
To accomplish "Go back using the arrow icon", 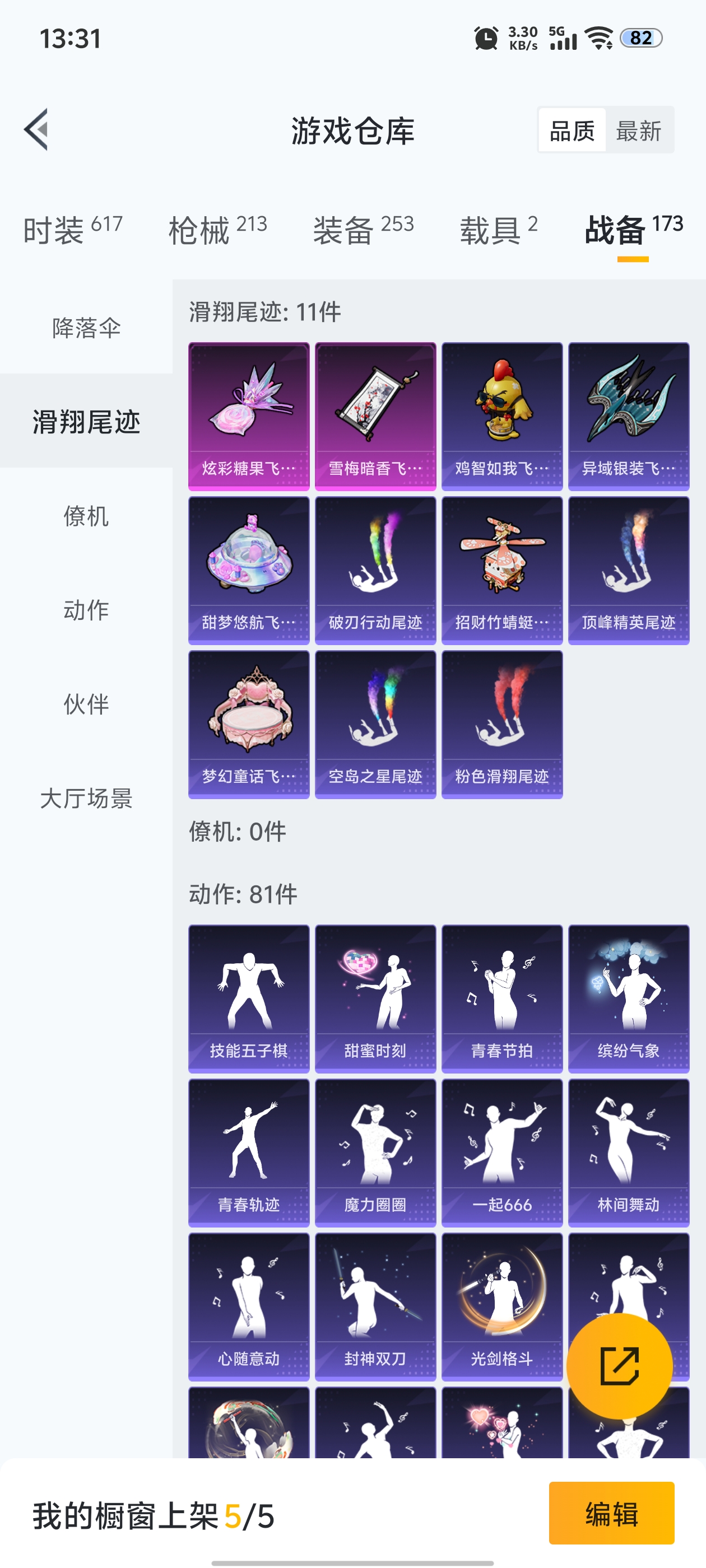I will pyautogui.click(x=36, y=130).
